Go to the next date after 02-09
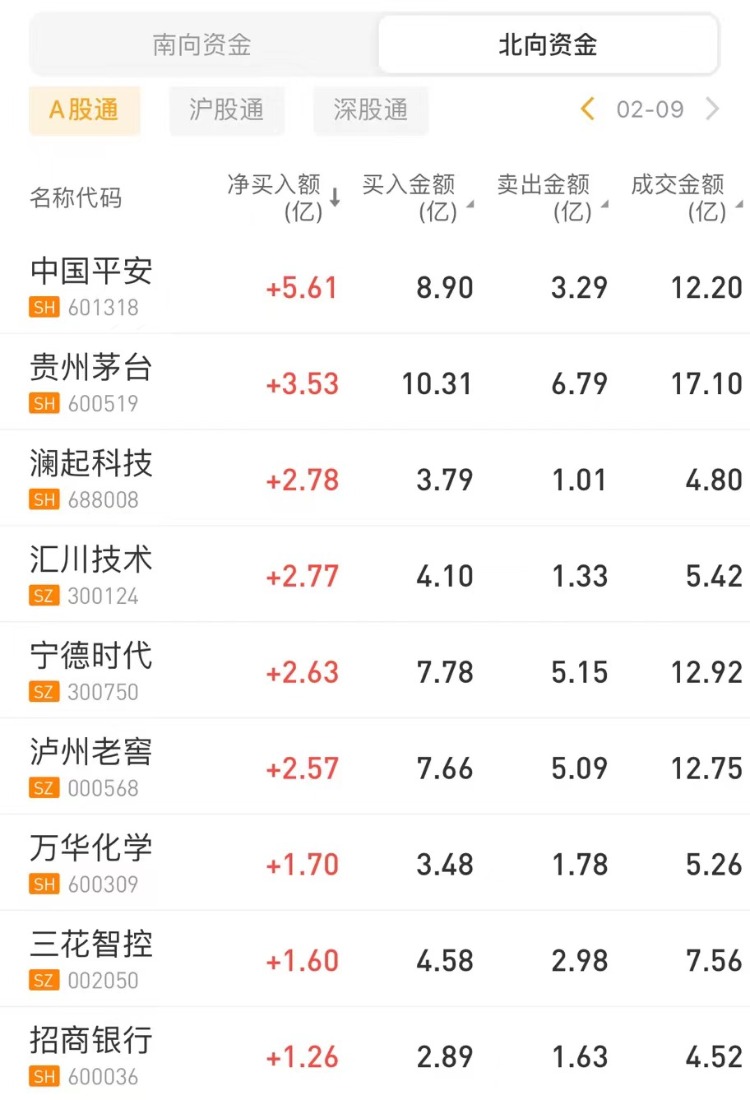 (x=712, y=109)
